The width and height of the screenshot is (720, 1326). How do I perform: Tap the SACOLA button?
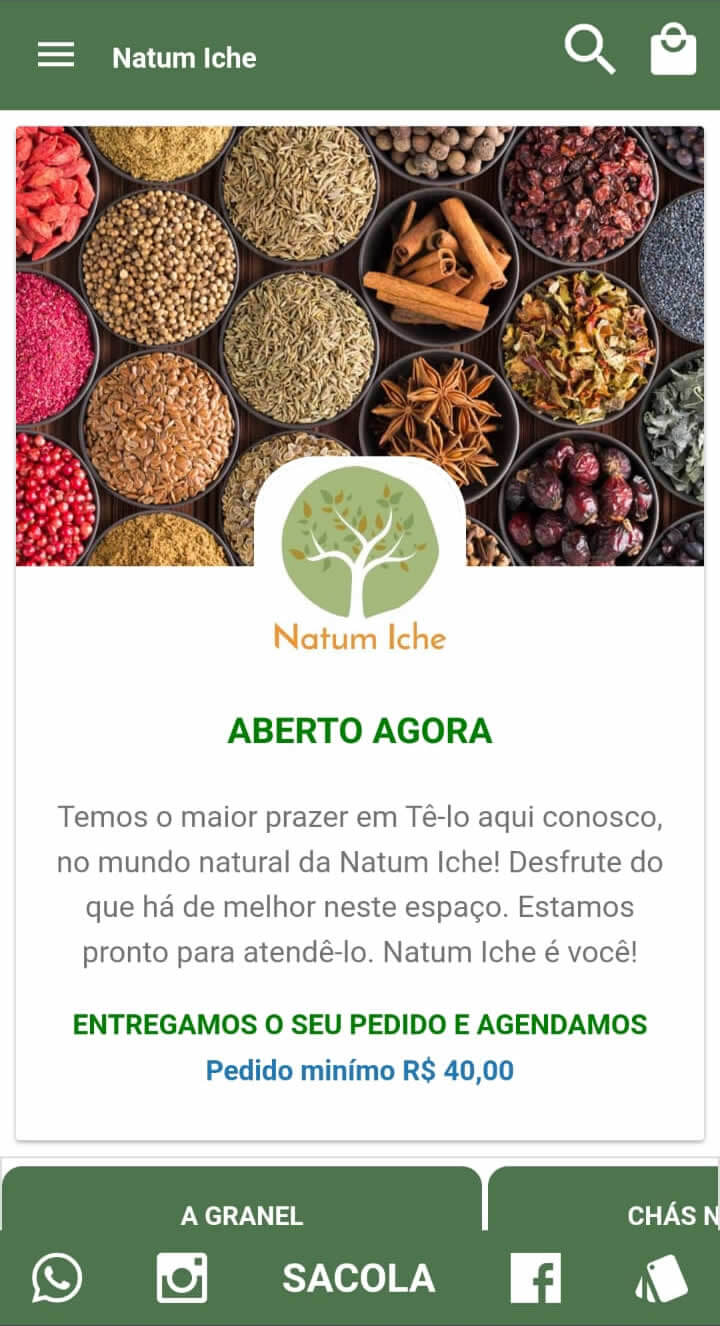coord(358,1277)
